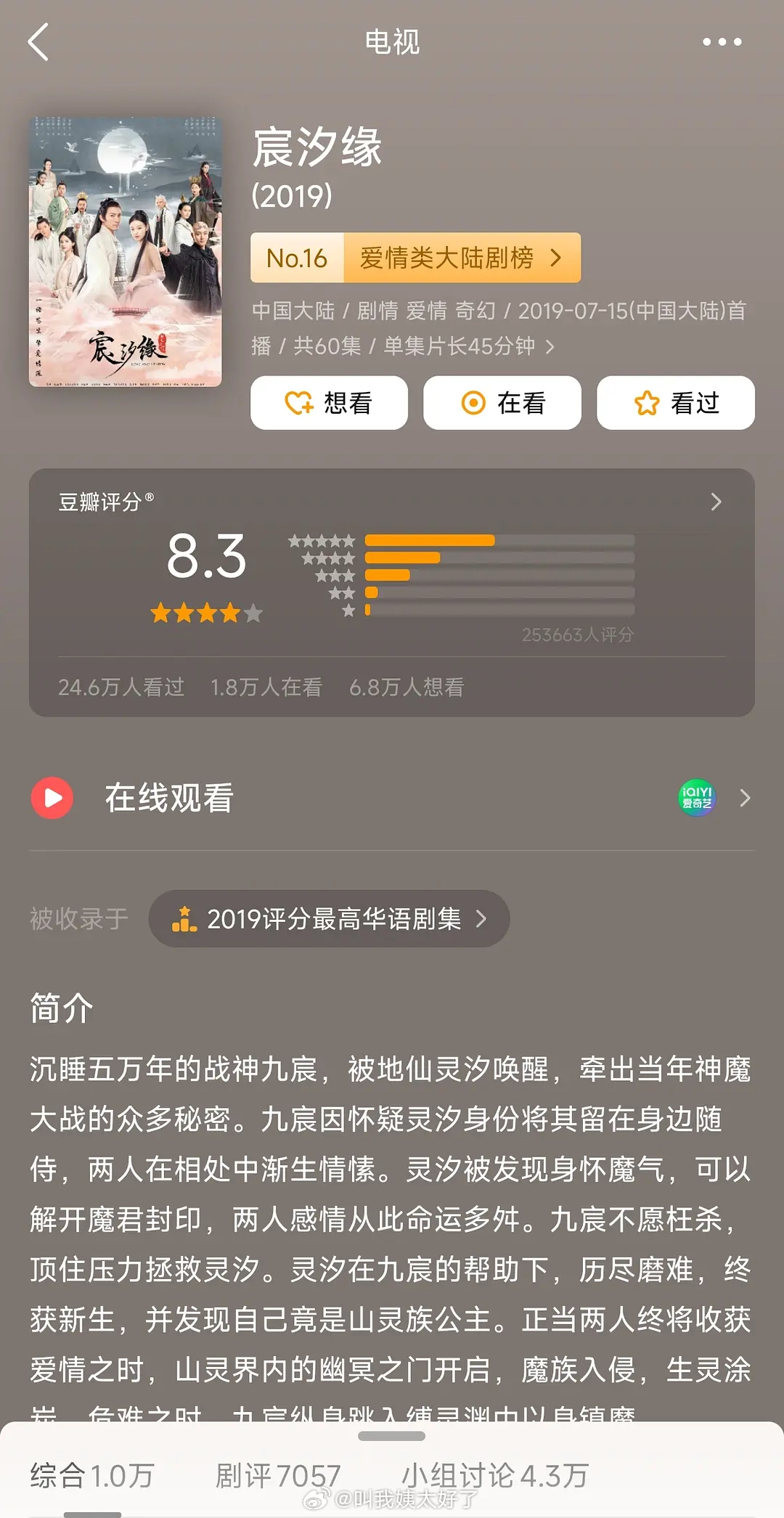The image size is (784, 1518).
Task: Open the 宸汐缘 poster thumbnail
Action: point(125,248)
